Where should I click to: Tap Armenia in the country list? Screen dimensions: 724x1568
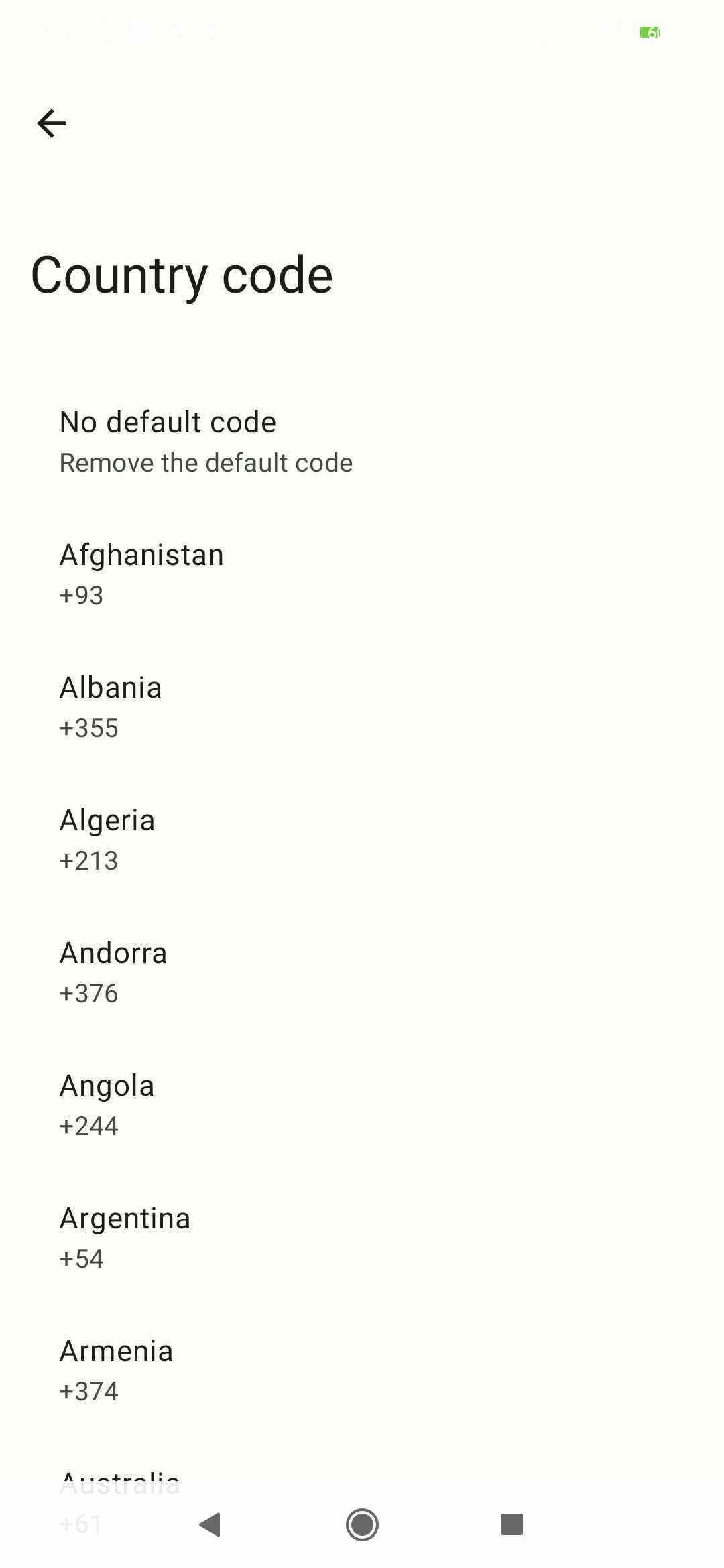click(115, 1350)
